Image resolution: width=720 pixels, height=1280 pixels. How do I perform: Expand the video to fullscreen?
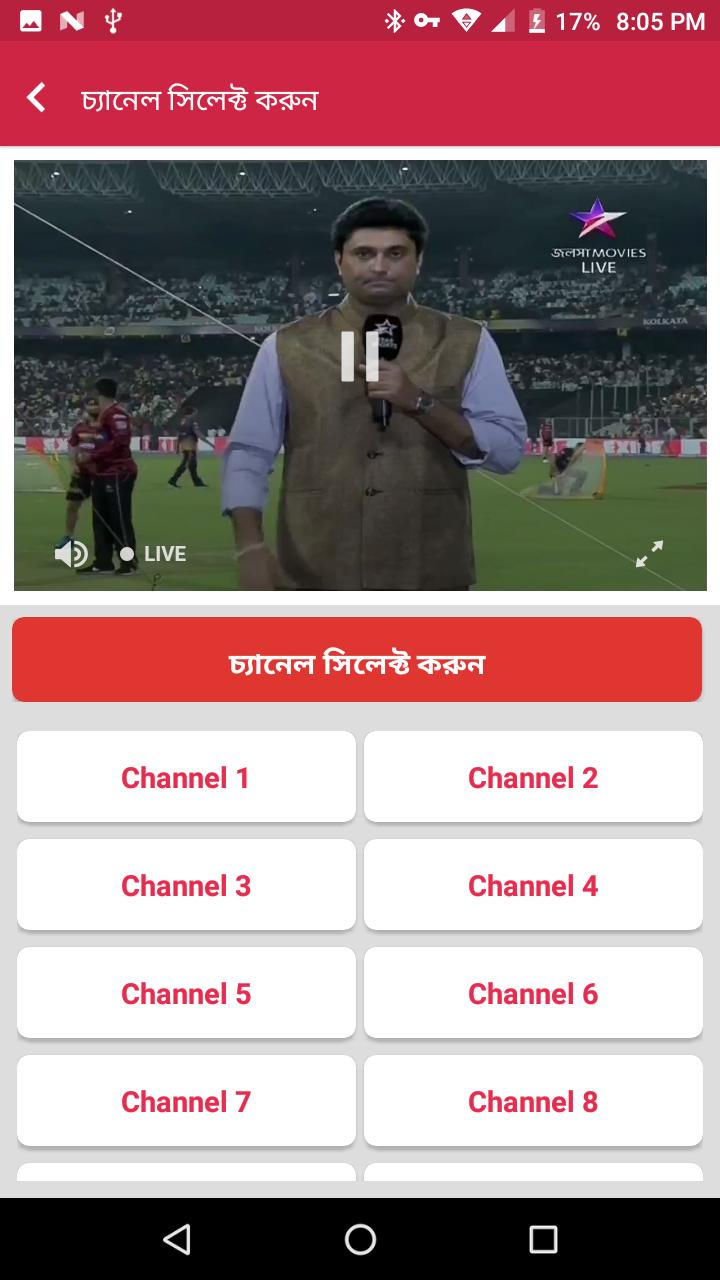[649, 553]
